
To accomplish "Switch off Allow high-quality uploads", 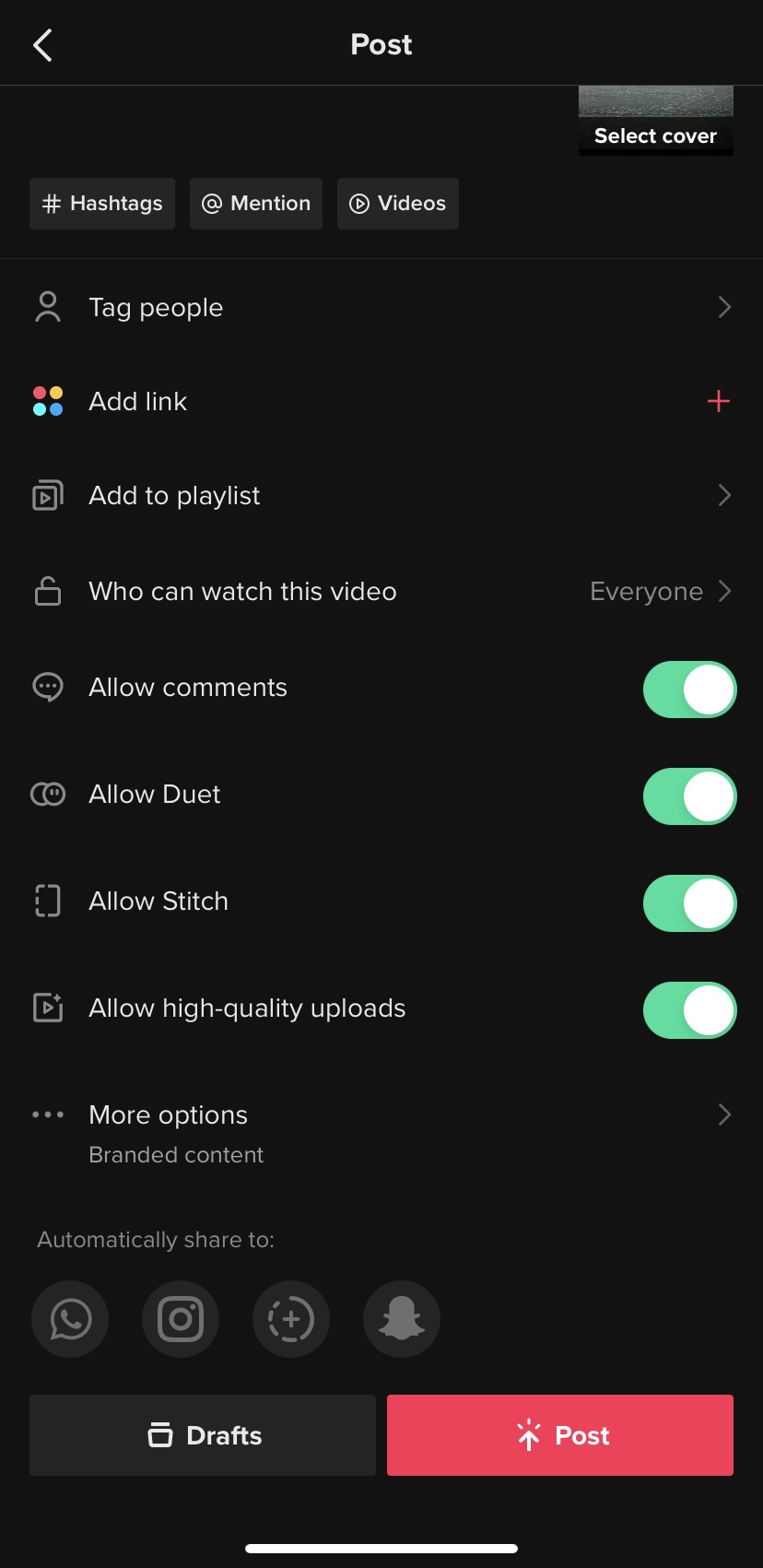I will point(689,1010).
